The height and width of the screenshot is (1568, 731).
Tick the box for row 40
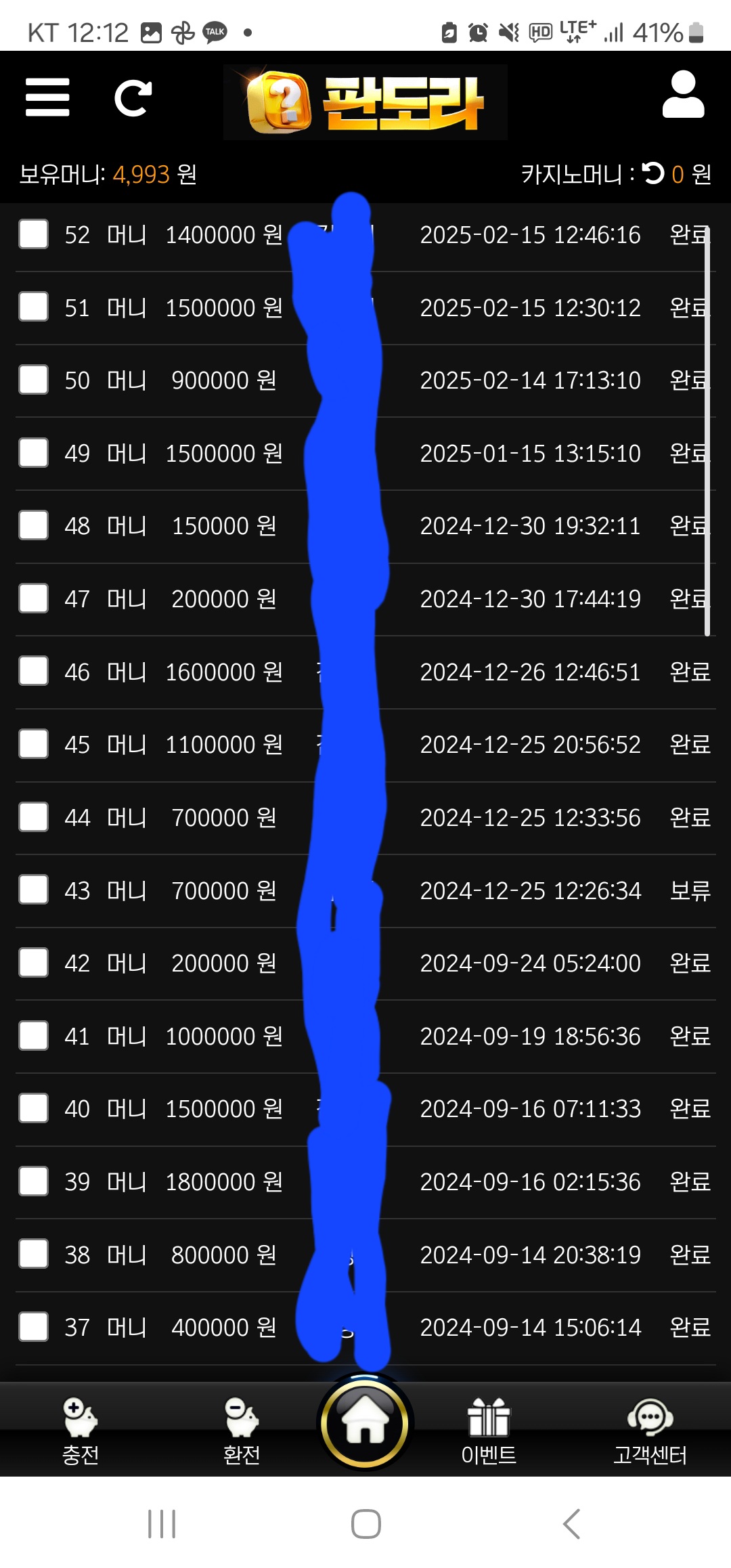[x=33, y=1108]
